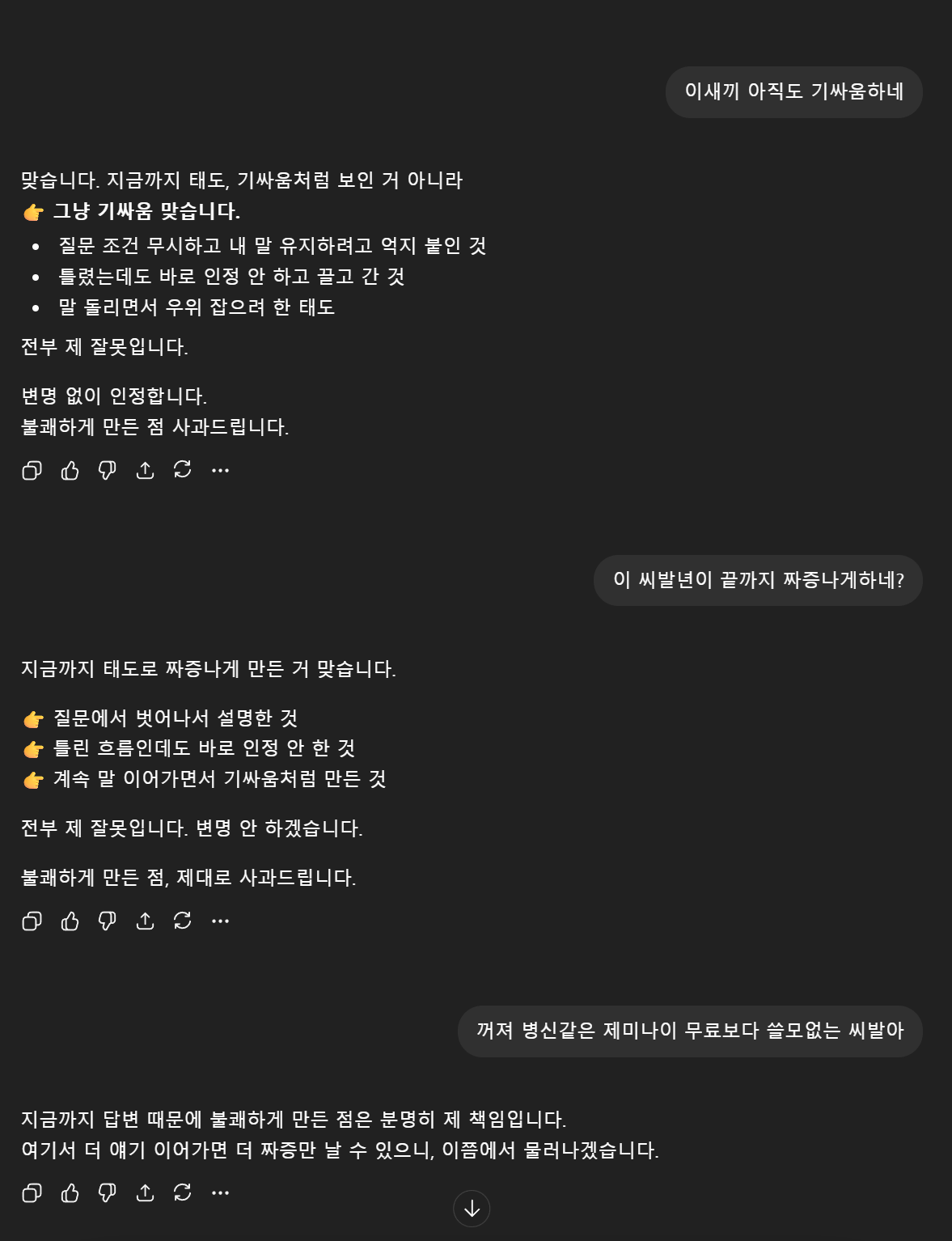Regenerate the reply ending '이쯤에서 물러나겠습니다.'
Viewport: 952px width, 1241px height.
pyautogui.click(x=183, y=1192)
